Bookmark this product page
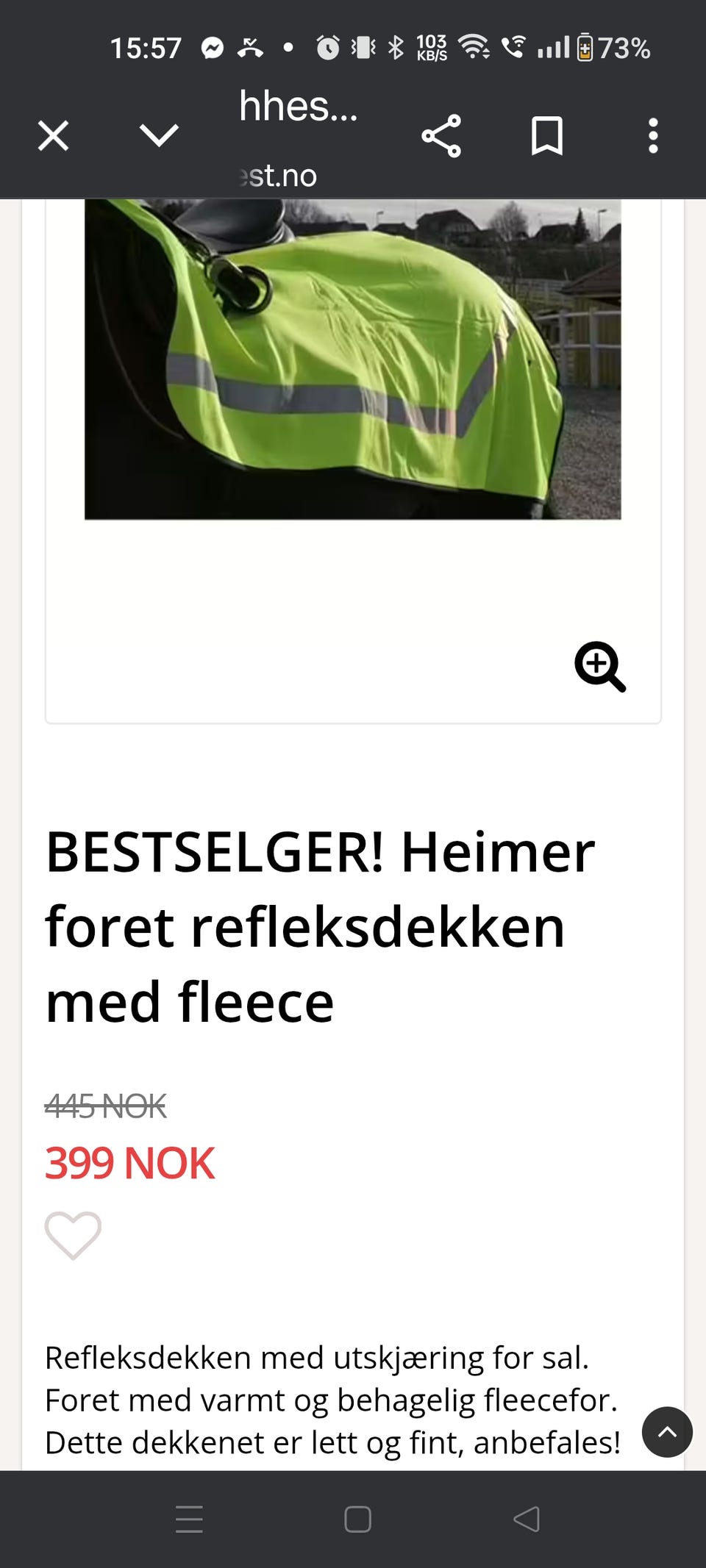 pyautogui.click(x=546, y=135)
